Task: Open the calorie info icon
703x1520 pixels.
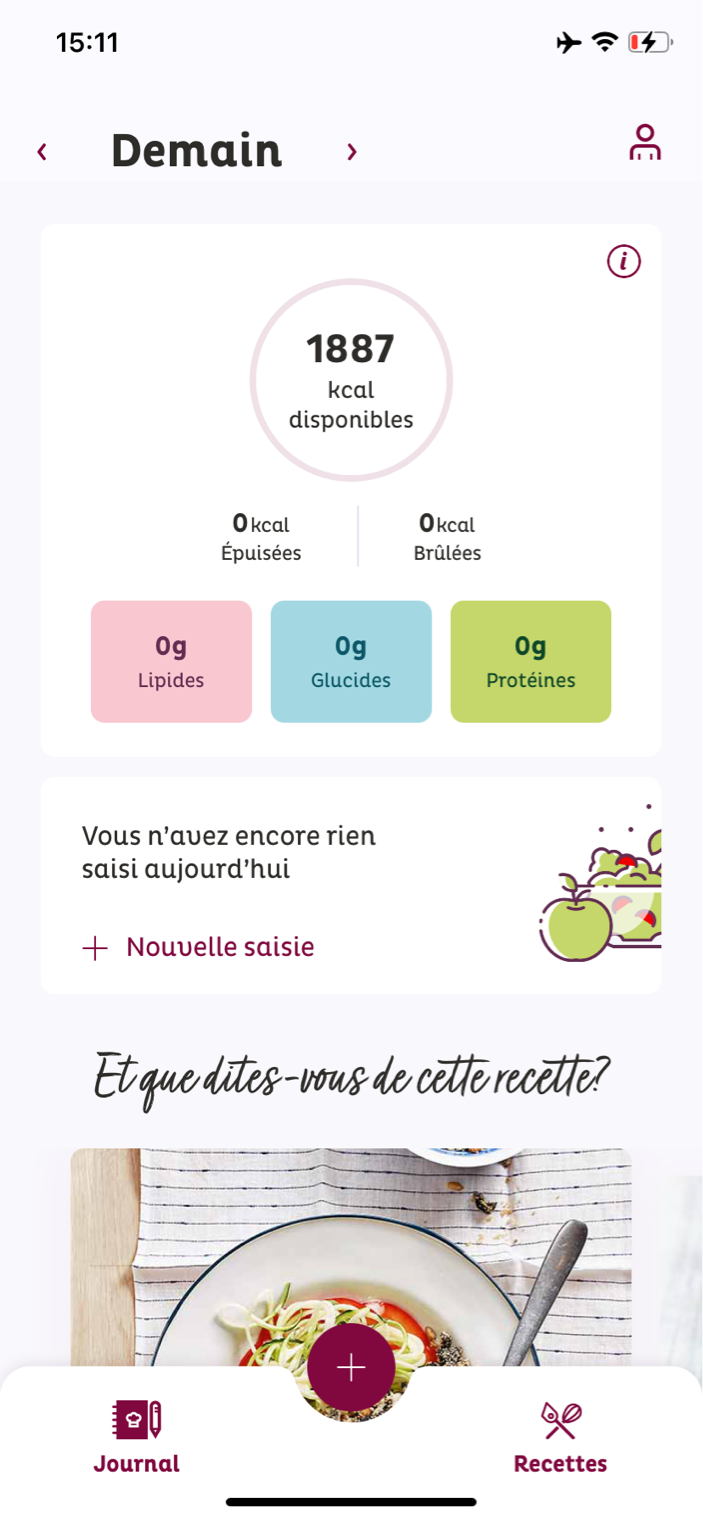Action: 623,262
